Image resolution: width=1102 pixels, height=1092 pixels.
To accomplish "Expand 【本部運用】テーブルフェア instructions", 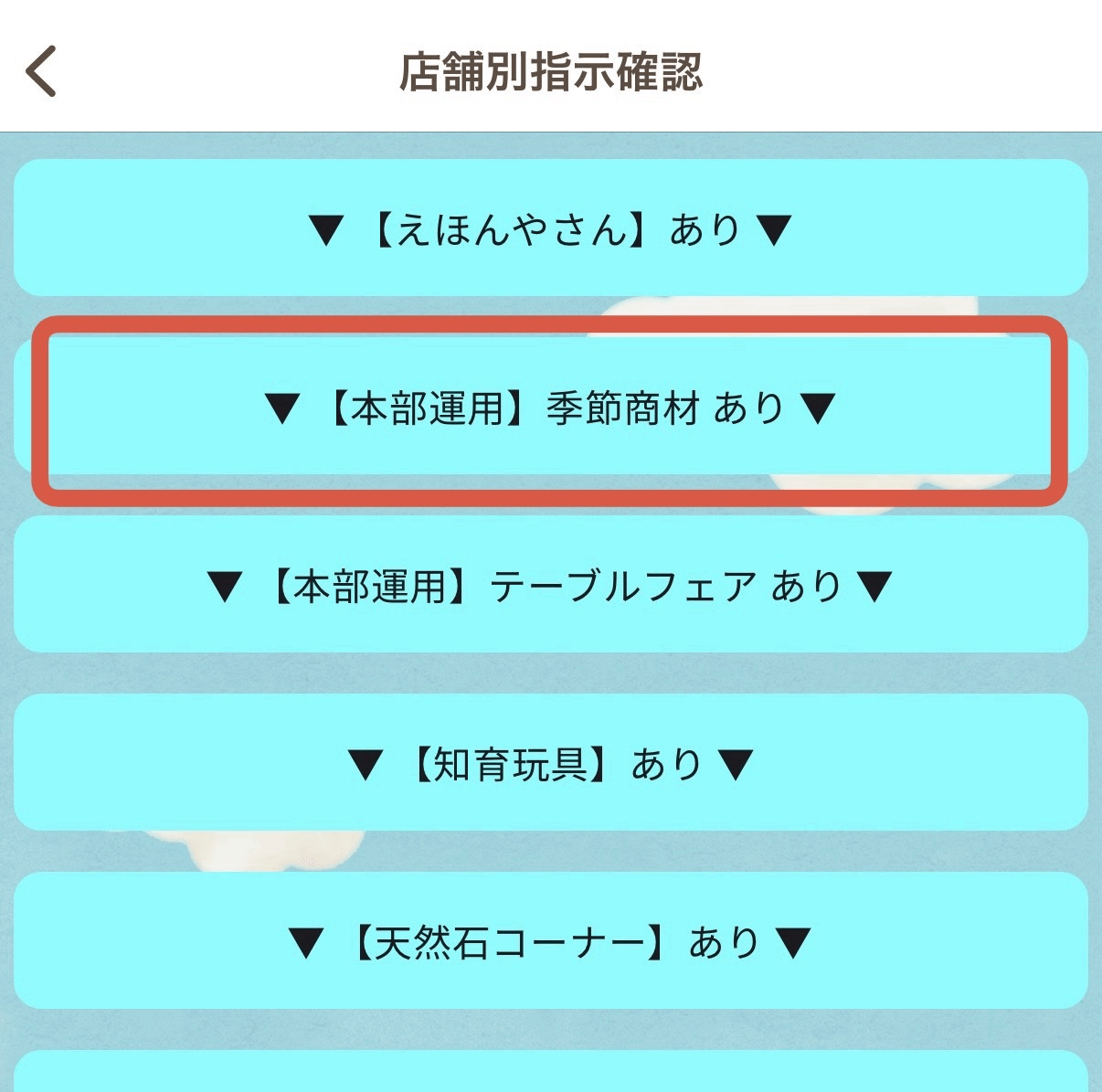I will (x=550, y=585).
